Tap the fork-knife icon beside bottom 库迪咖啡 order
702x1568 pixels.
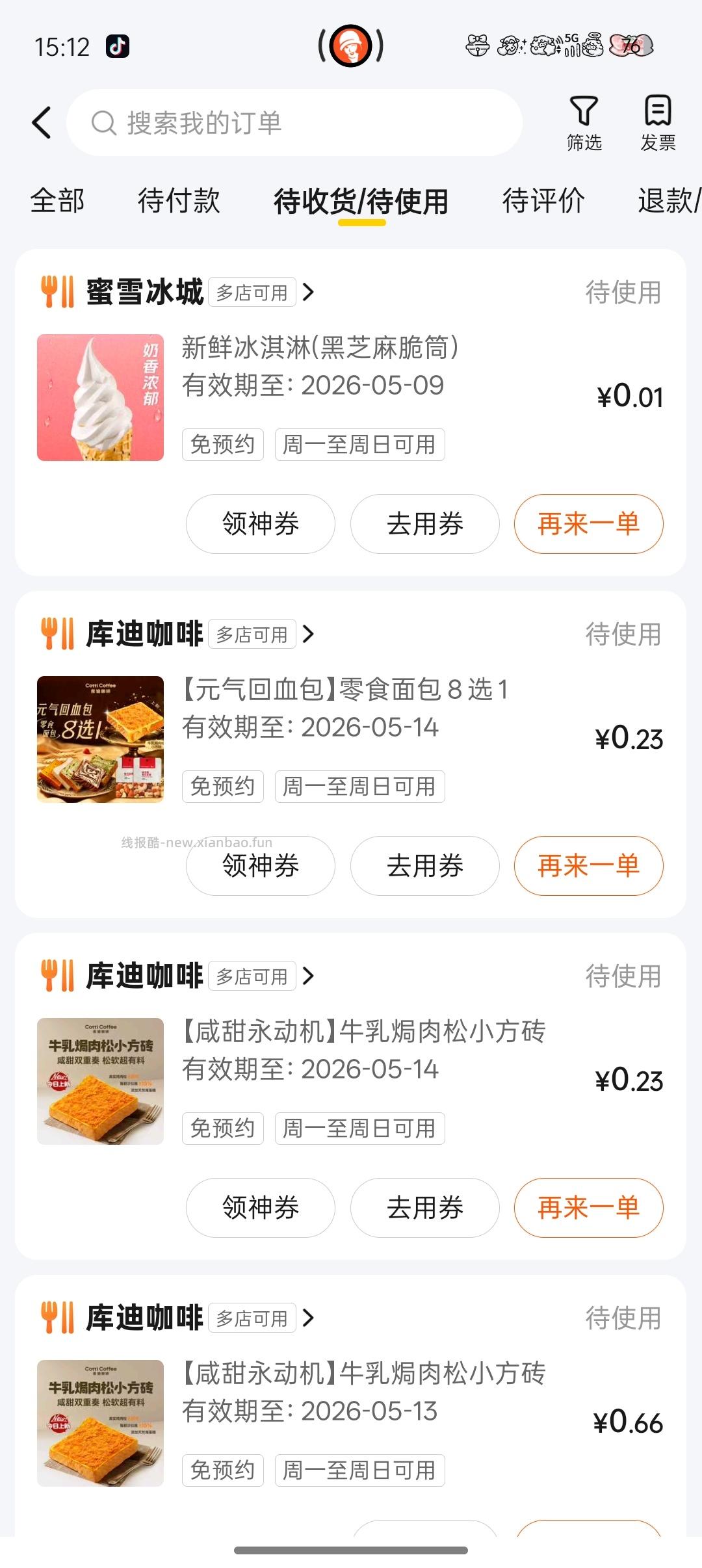[57, 1318]
